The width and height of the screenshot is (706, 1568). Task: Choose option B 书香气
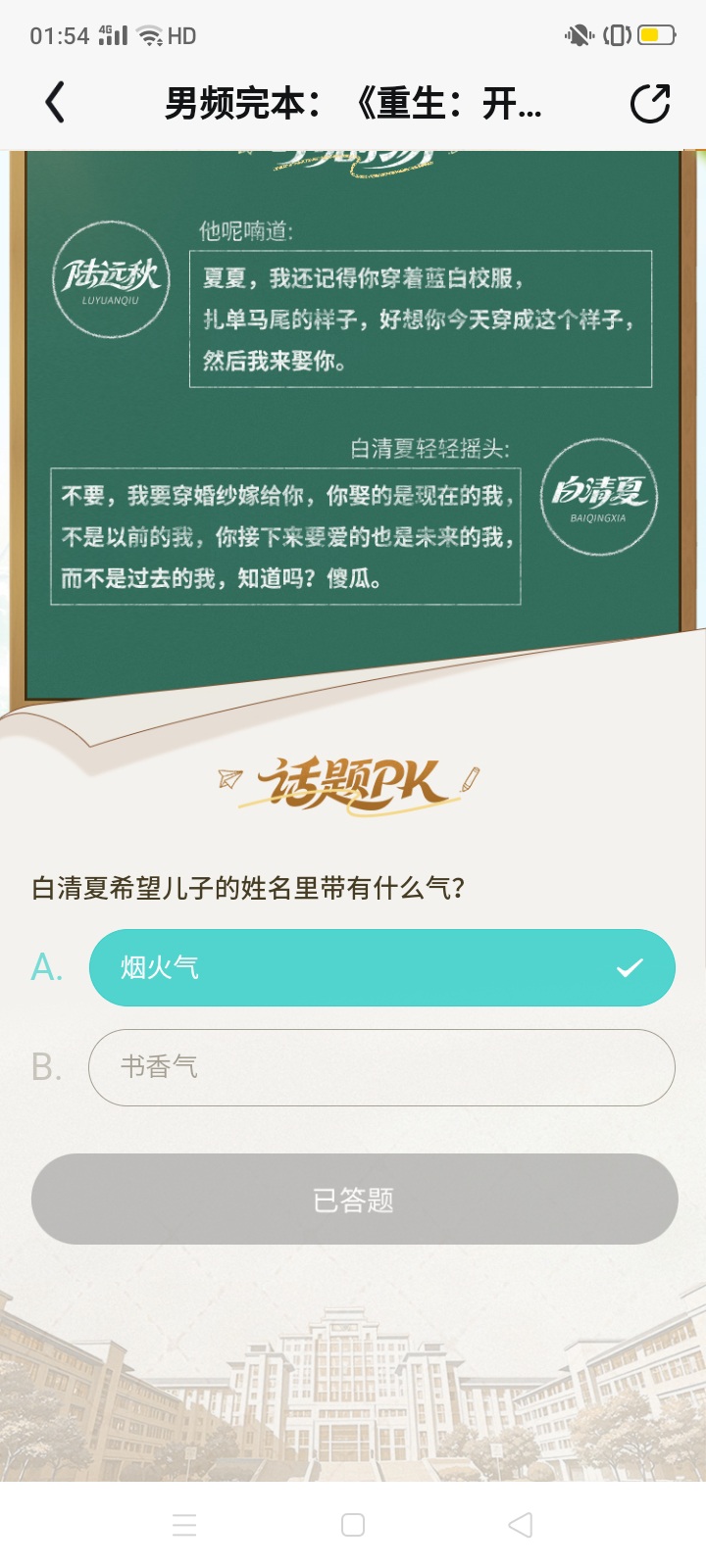(381, 1067)
